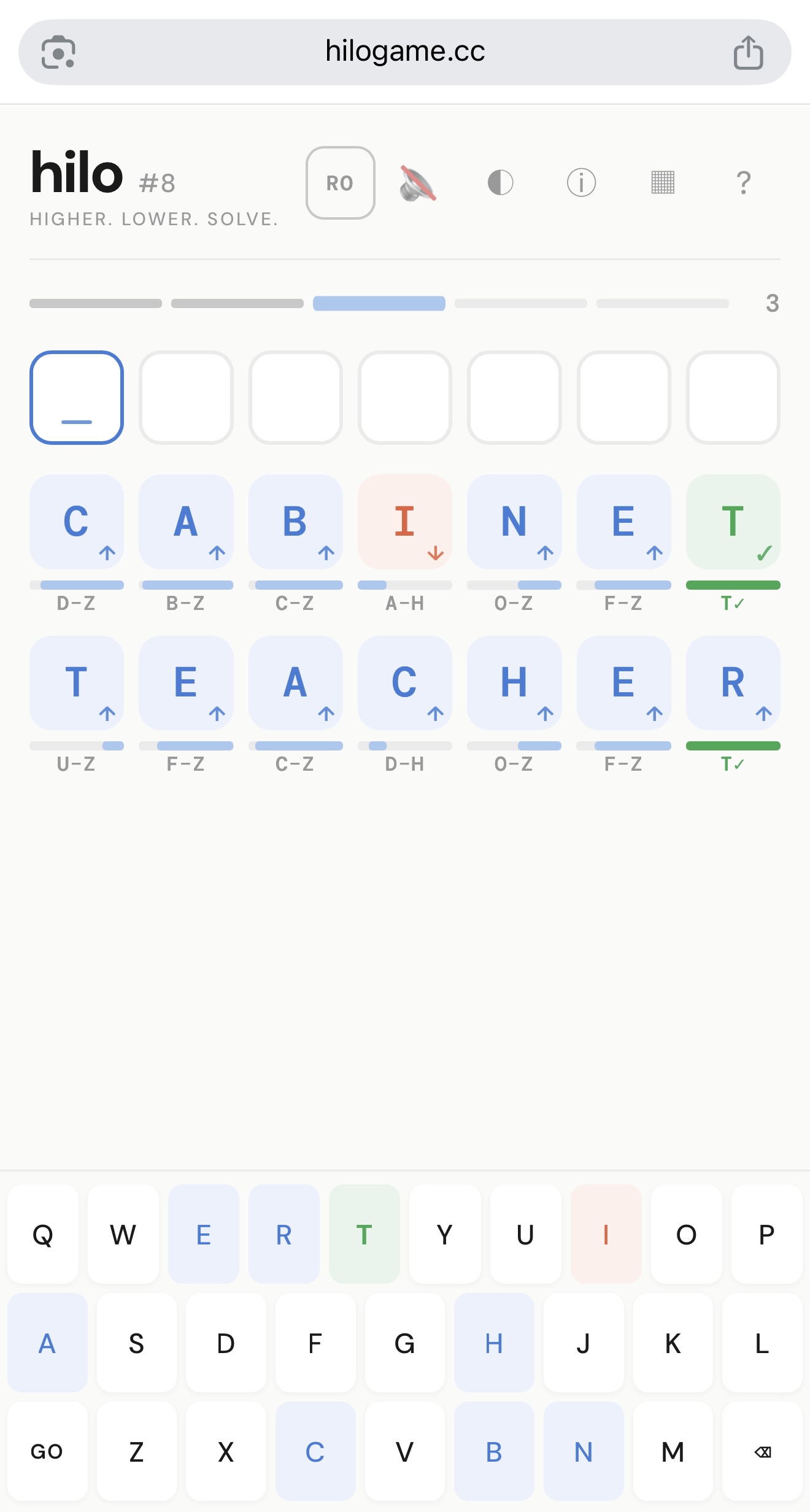Unmute the game sound
This screenshot has height=1512, width=810.
click(x=418, y=183)
